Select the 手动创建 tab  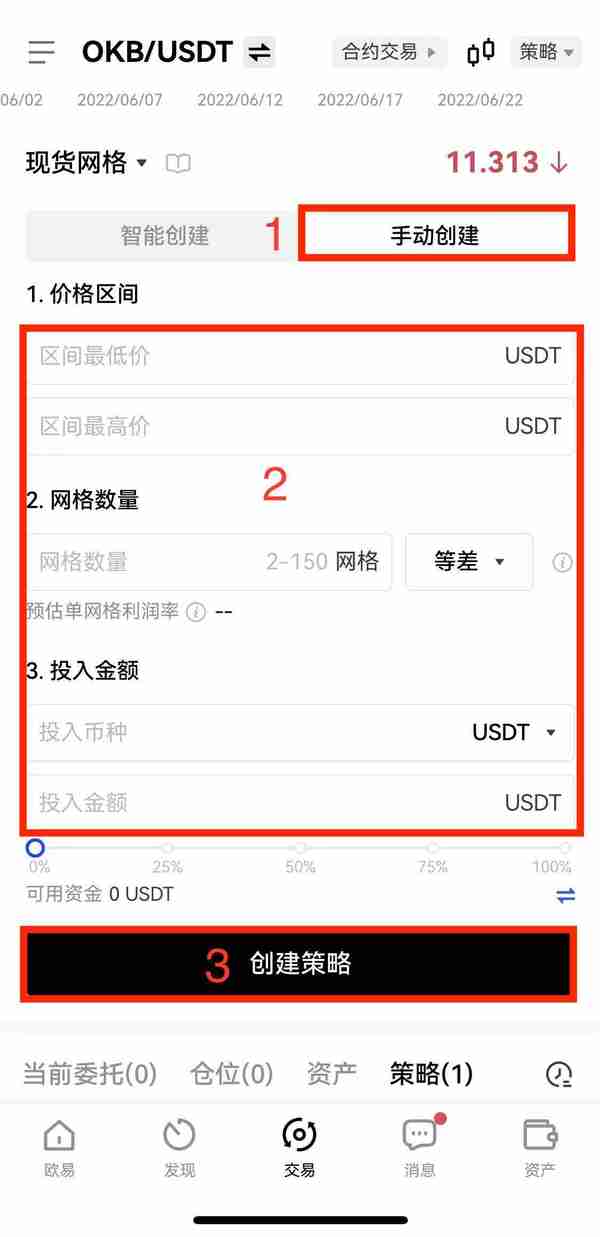point(435,236)
